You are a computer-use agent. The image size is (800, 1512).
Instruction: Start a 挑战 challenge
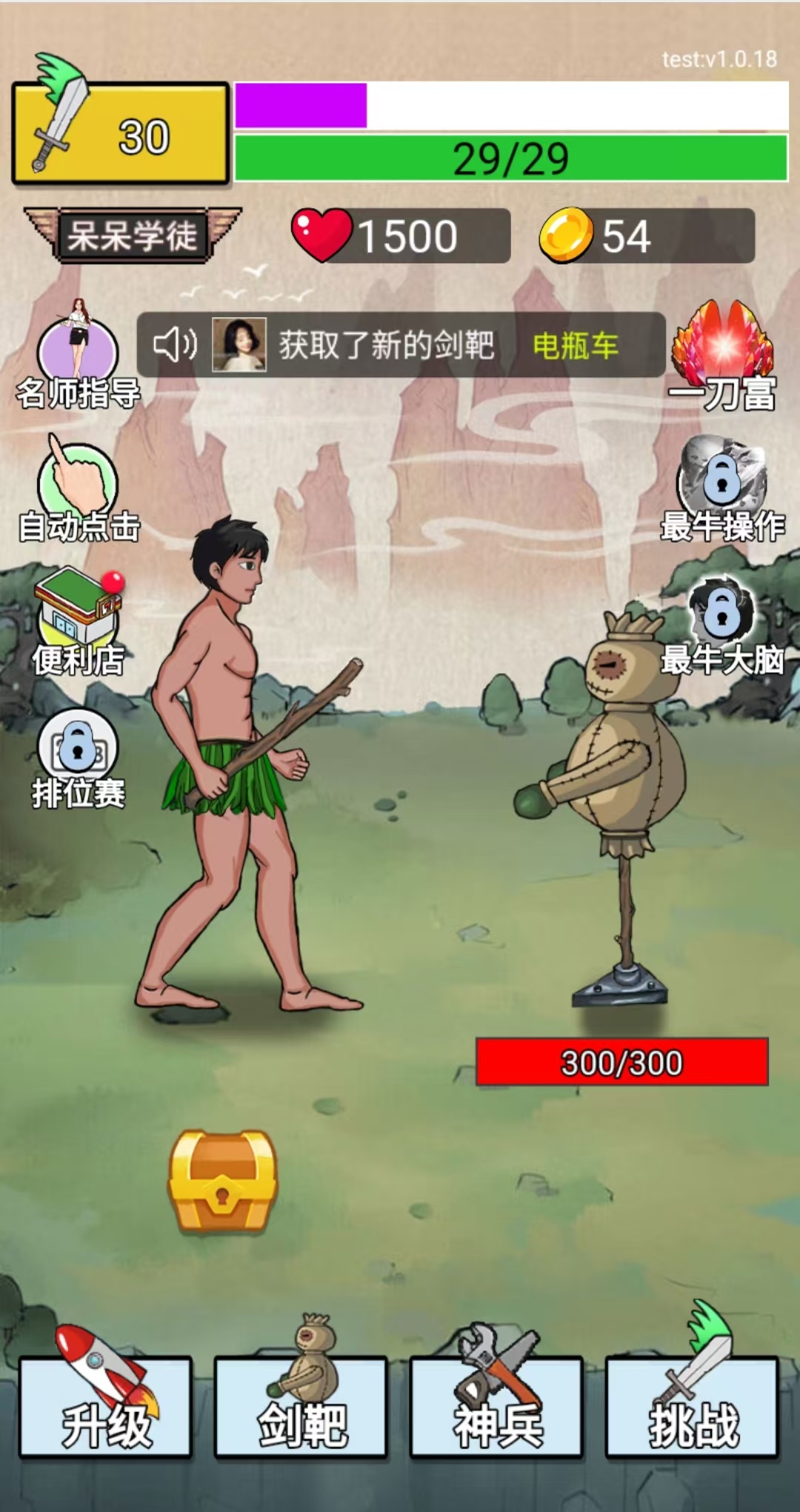(x=692, y=1405)
